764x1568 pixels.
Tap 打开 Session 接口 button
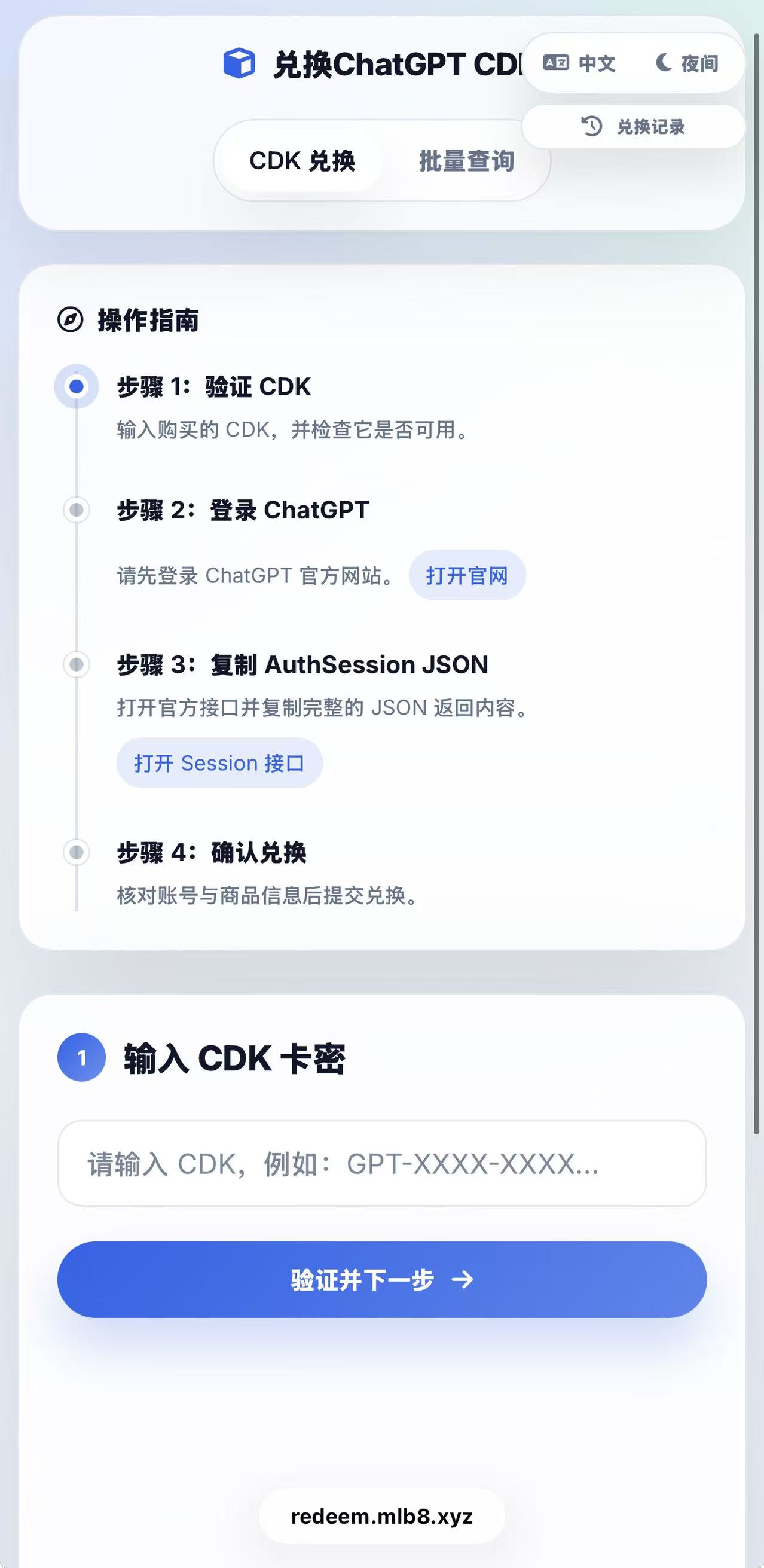click(x=219, y=763)
